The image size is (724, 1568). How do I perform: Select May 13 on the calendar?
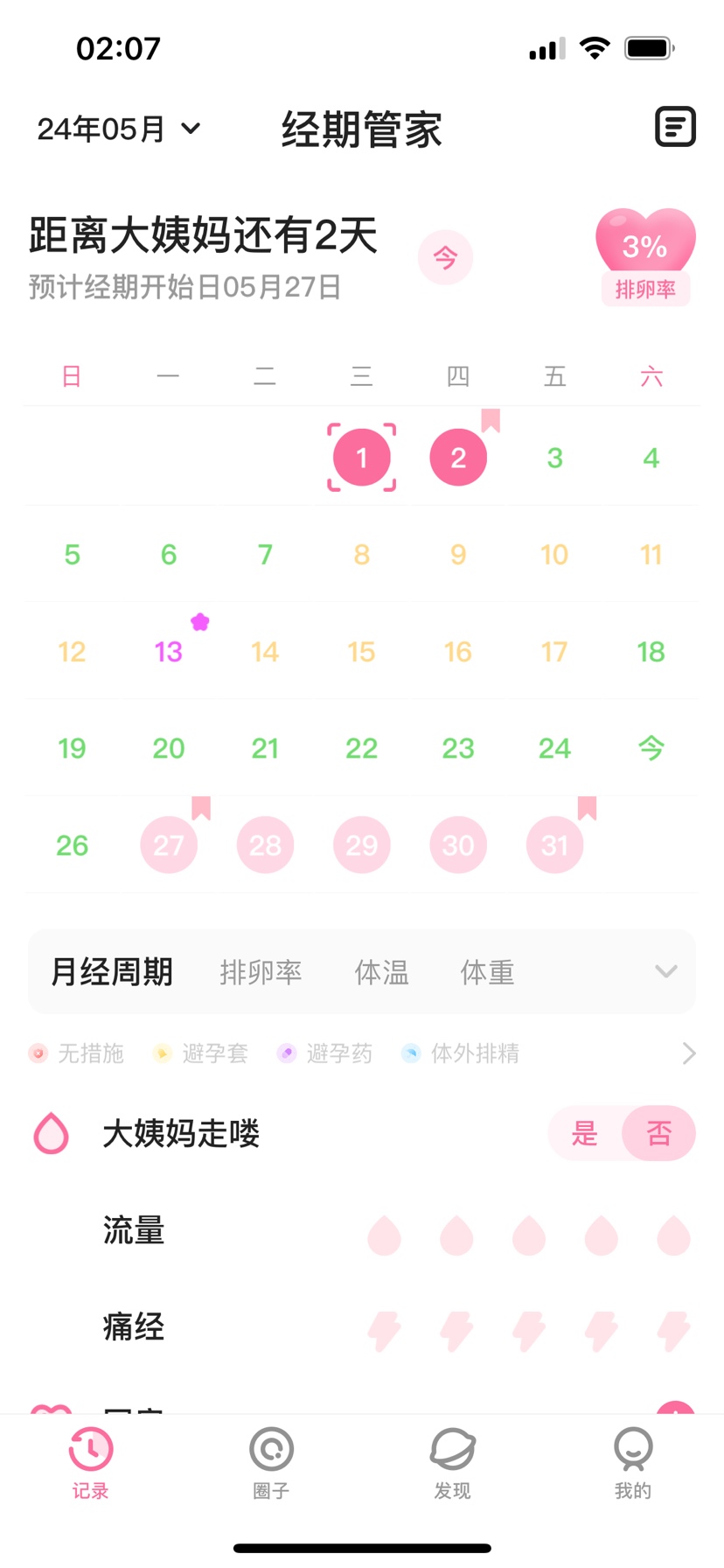[169, 652]
